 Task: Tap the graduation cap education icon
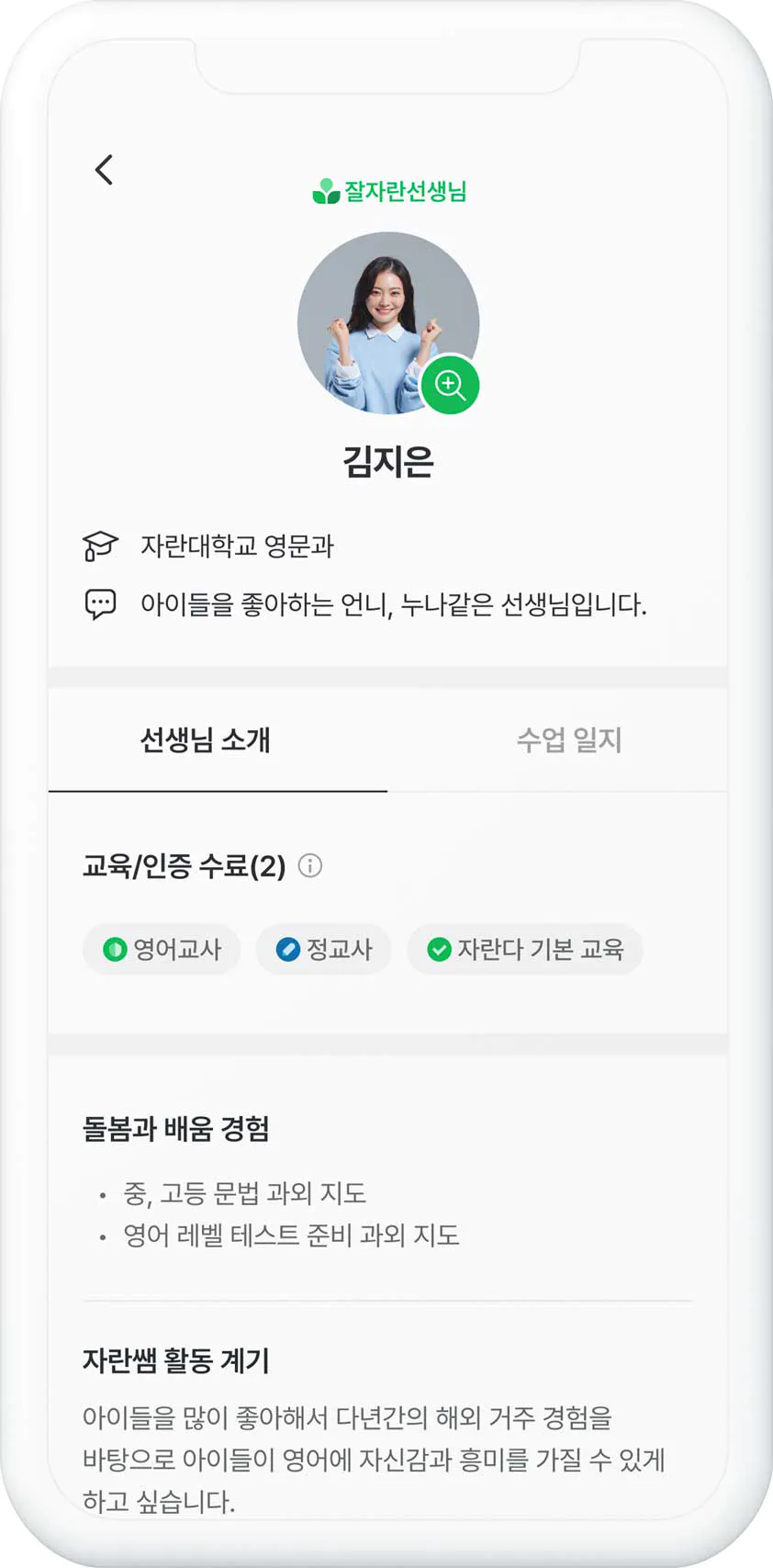pyautogui.click(x=100, y=545)
